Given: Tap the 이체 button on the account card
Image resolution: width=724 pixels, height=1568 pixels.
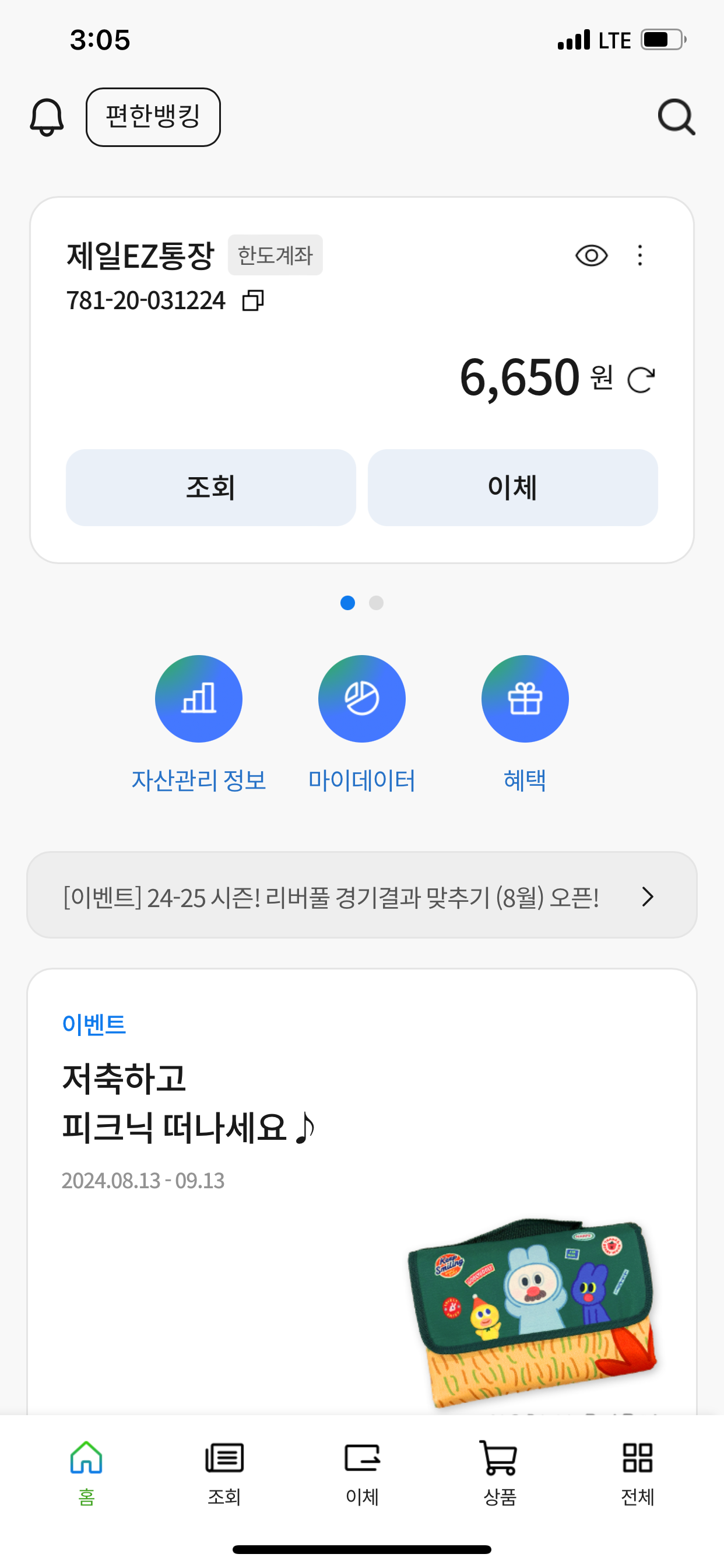Looking at the screenshot, I should click(512, 488).
